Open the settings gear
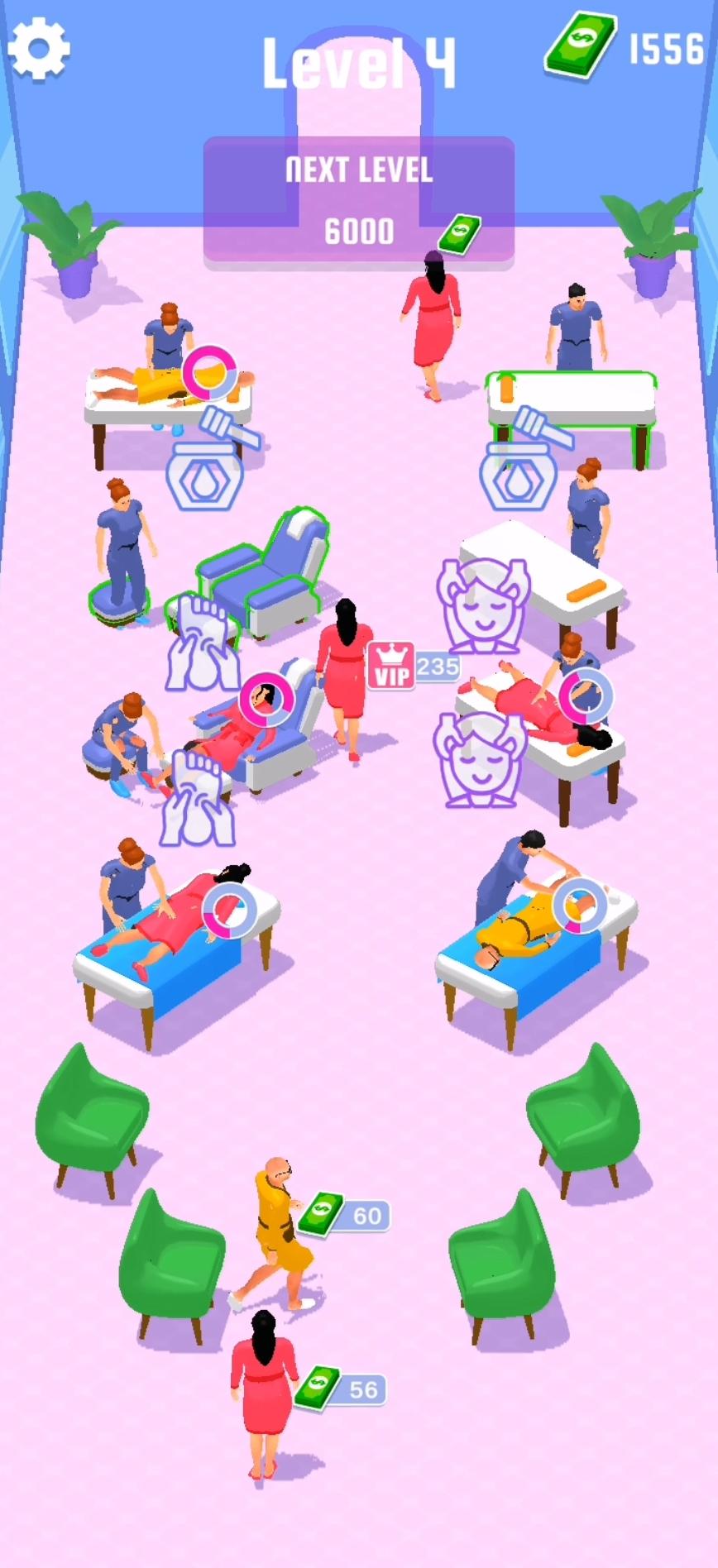This screenshot has height=1568, width=718. (38, 48)
